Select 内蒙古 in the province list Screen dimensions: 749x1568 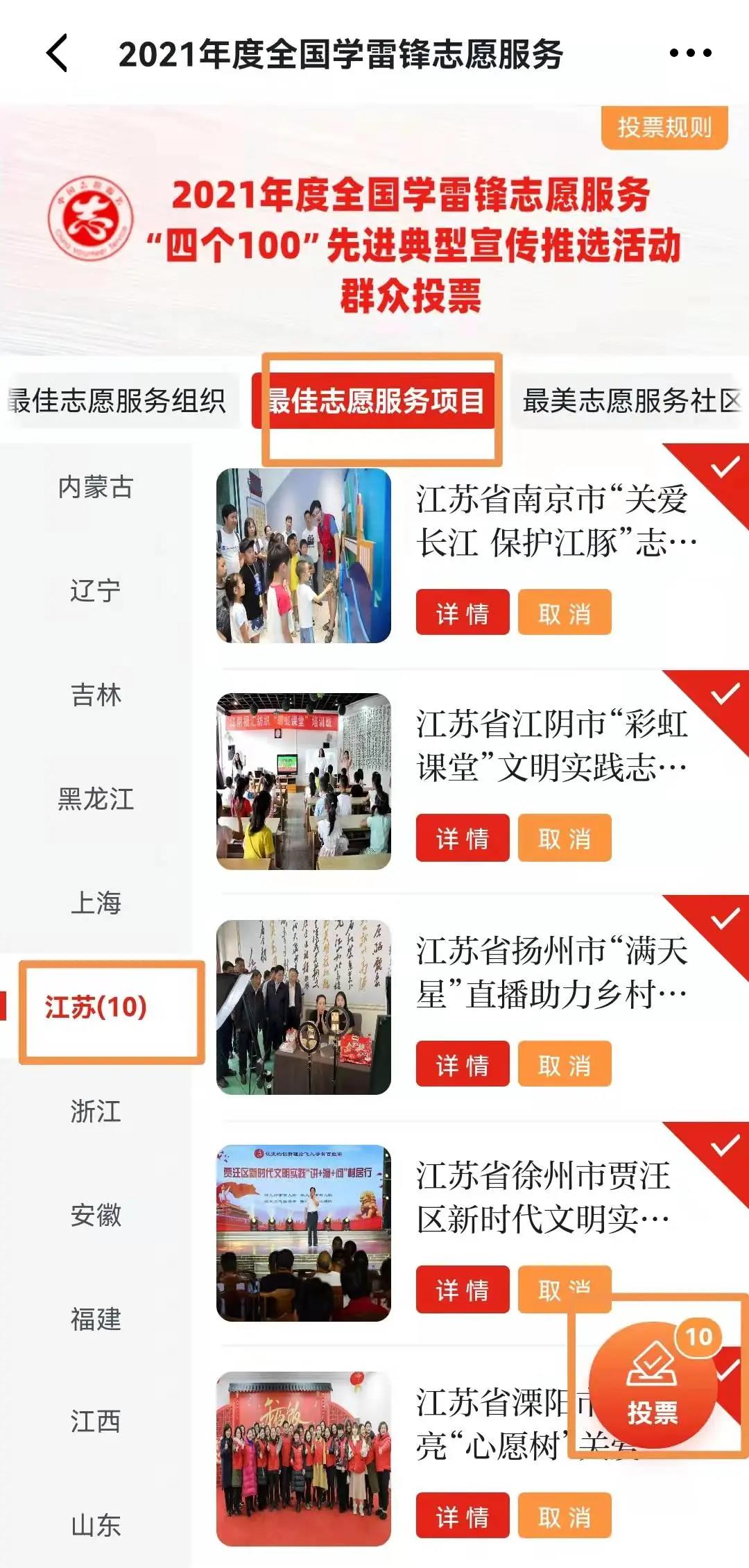[x=96, y=487]
